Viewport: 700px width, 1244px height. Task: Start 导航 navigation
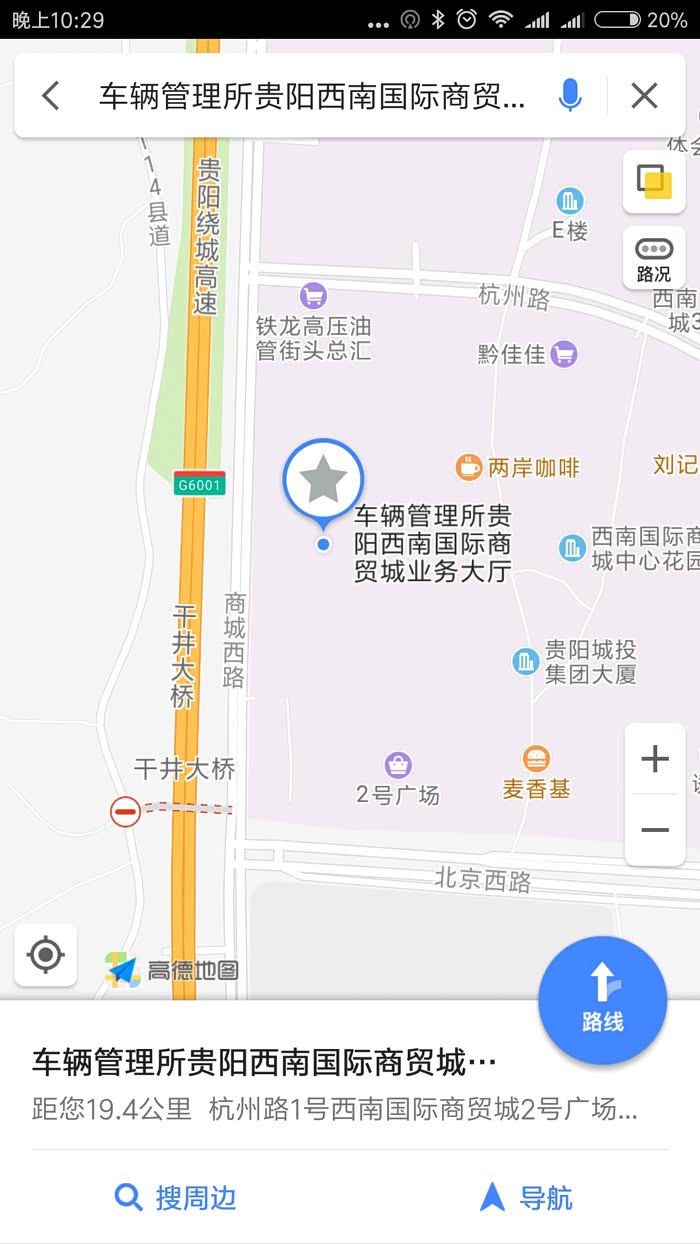[x=526, y=1197]
